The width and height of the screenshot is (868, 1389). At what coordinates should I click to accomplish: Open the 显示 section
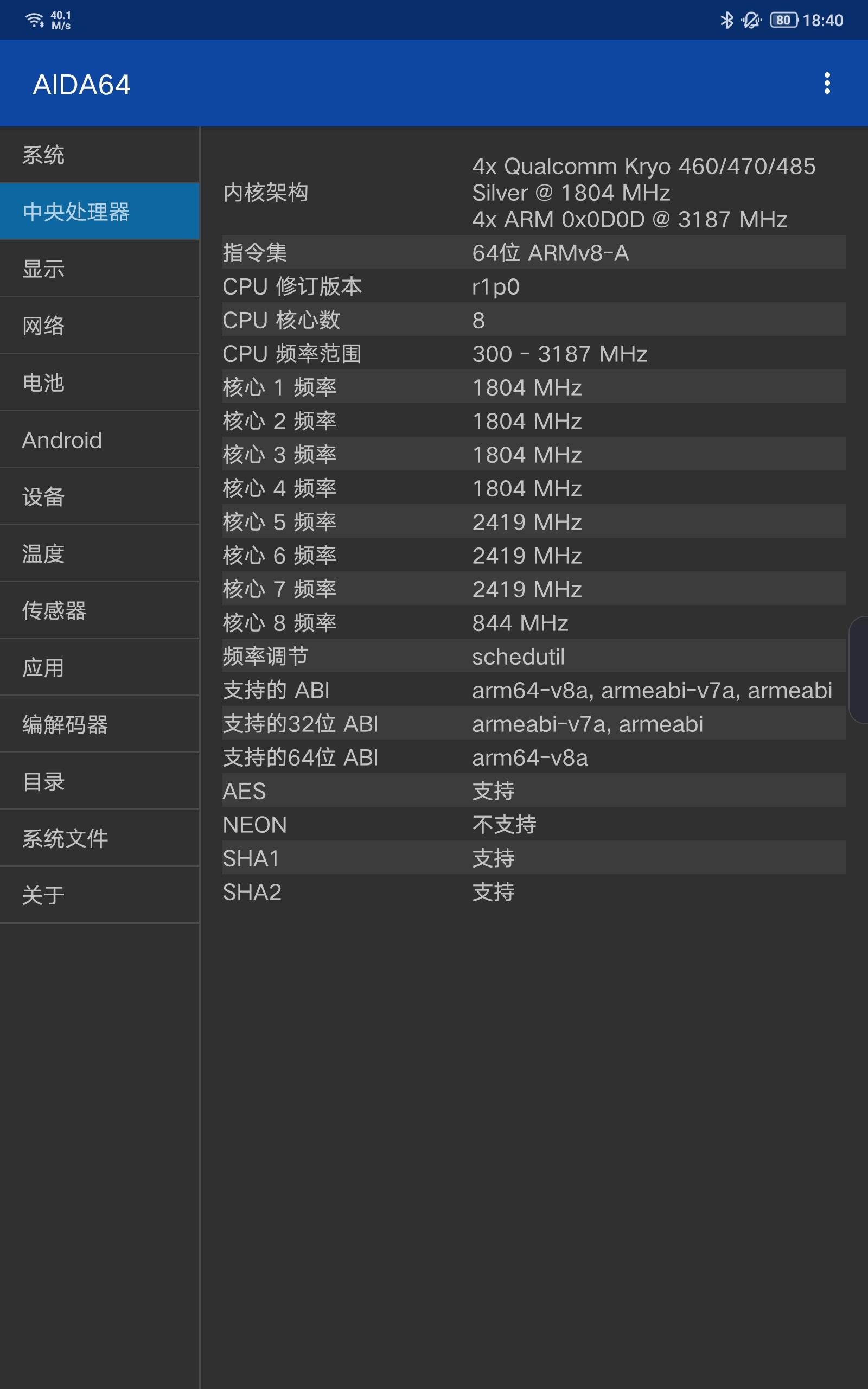pos(100,269)
